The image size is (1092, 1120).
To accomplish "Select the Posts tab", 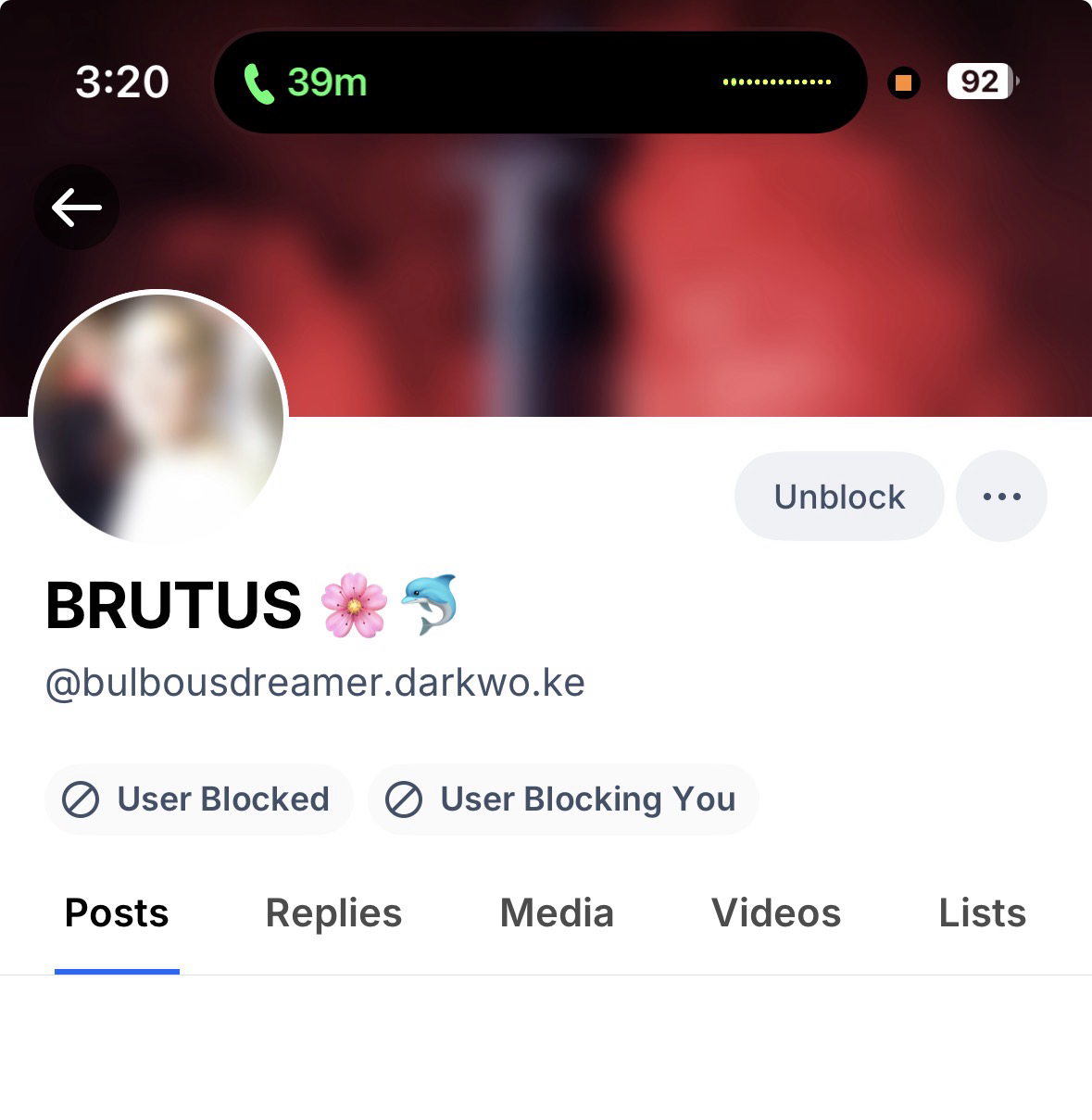I will pyautogui.click(x=117, y=913).
